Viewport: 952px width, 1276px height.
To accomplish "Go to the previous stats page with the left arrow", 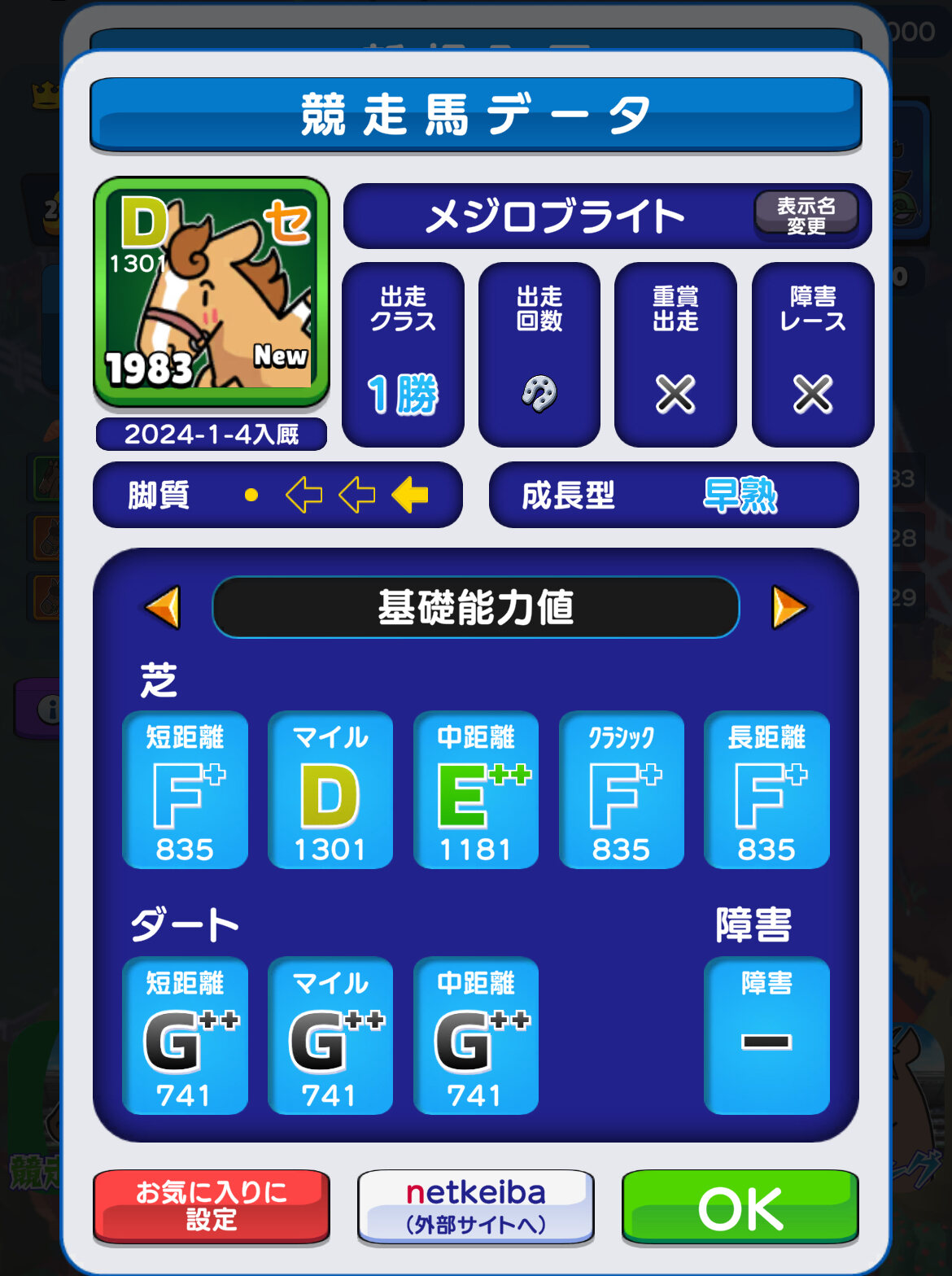I will (162, 607).
